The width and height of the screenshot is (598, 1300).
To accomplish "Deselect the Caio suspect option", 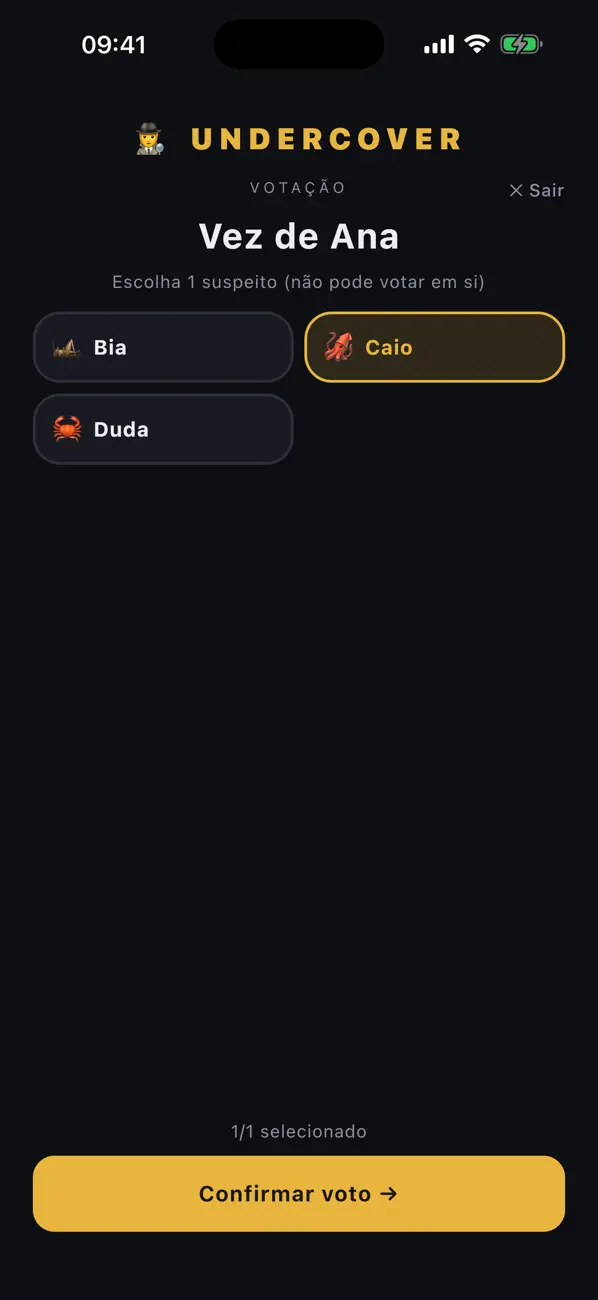I will coord(434,347).
